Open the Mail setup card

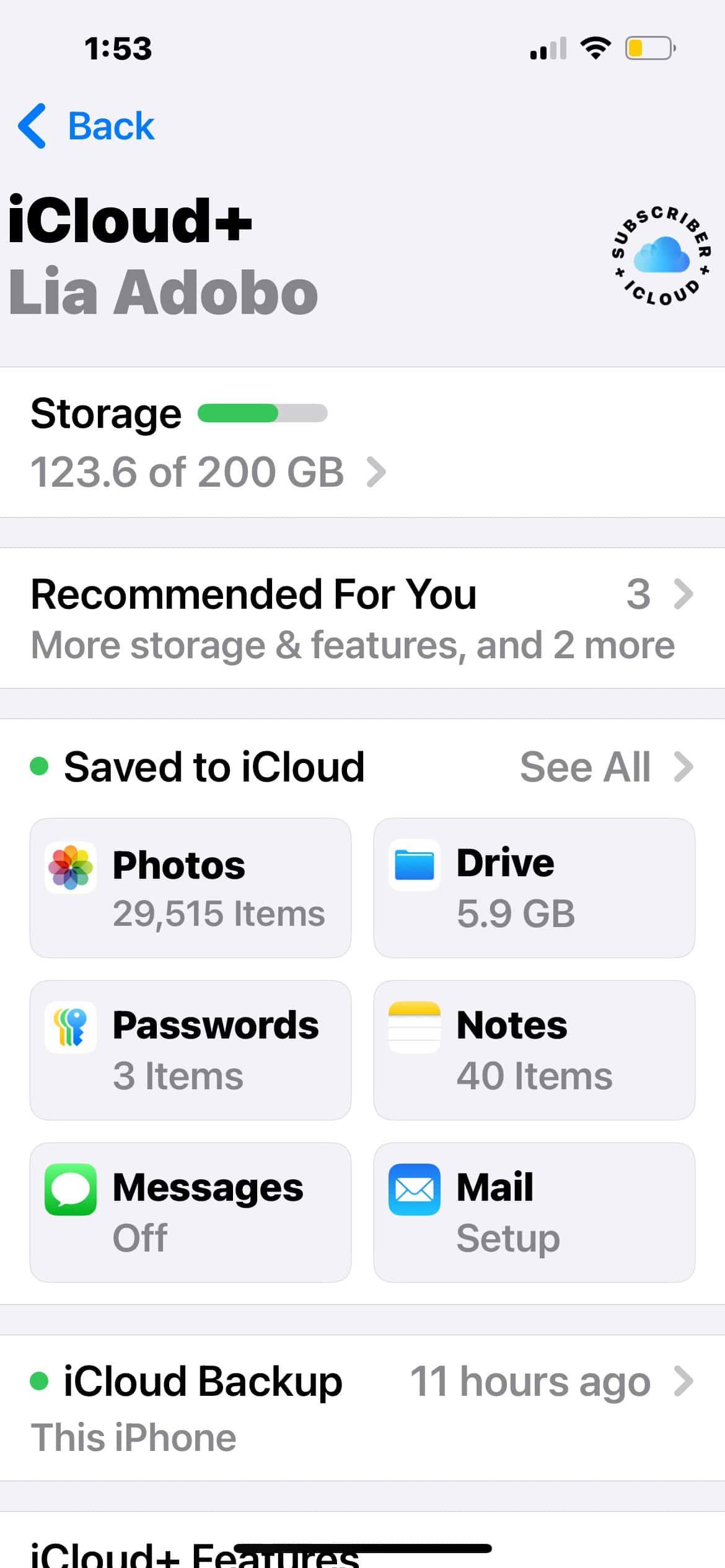pos(534,1213)
